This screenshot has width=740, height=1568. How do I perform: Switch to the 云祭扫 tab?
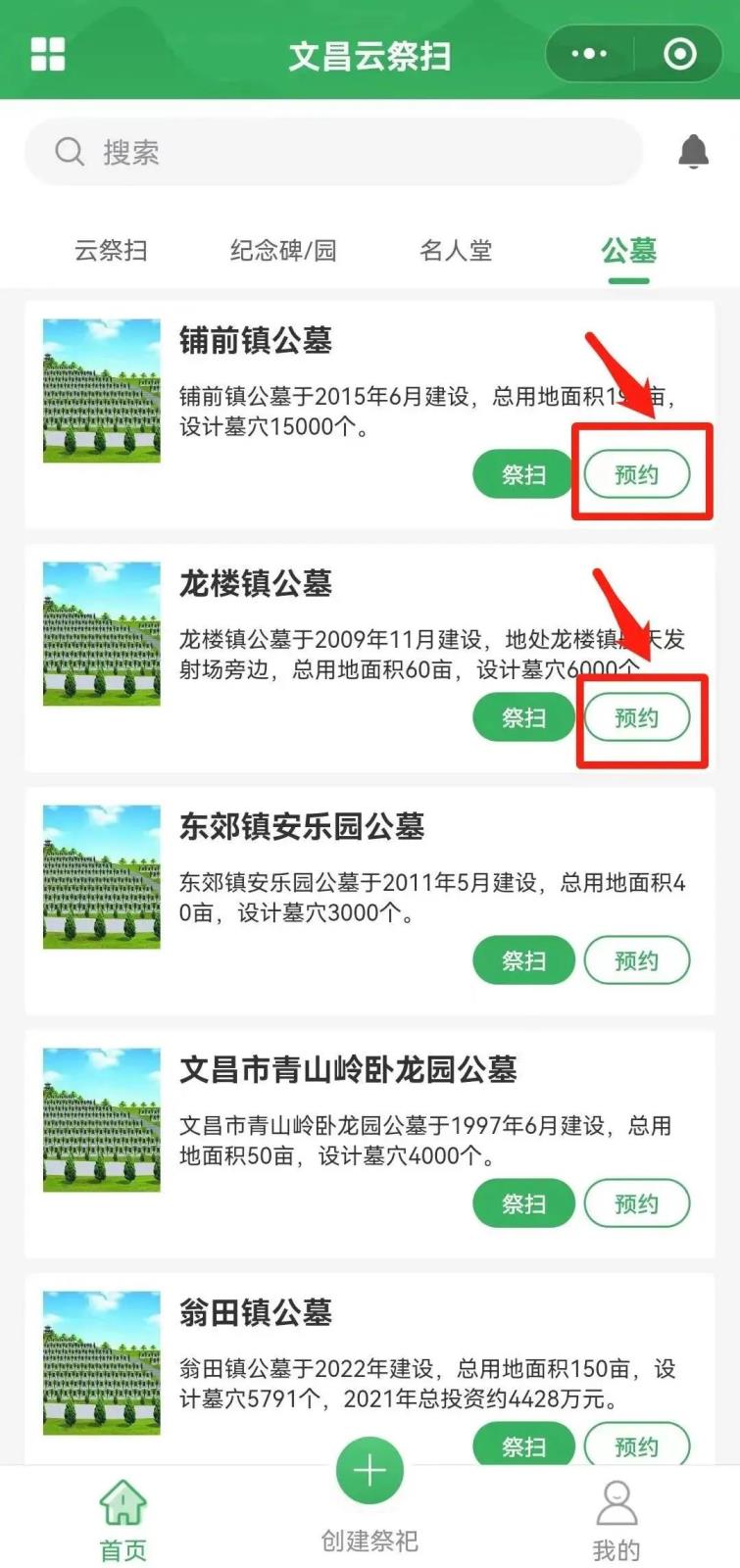point(111,251)
